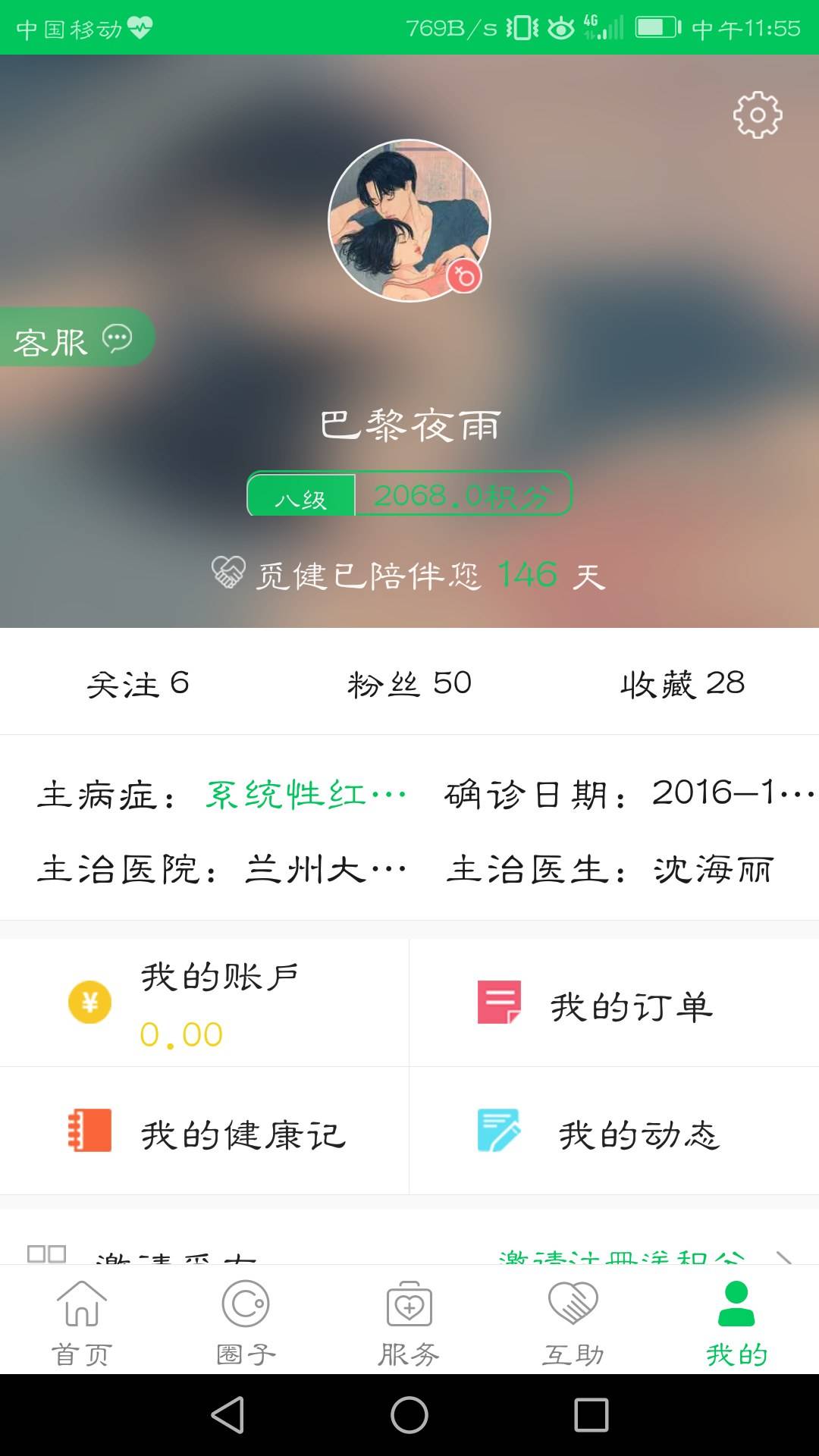
Task: Open 我的账户 account balance
Action: pos(204,1003)
